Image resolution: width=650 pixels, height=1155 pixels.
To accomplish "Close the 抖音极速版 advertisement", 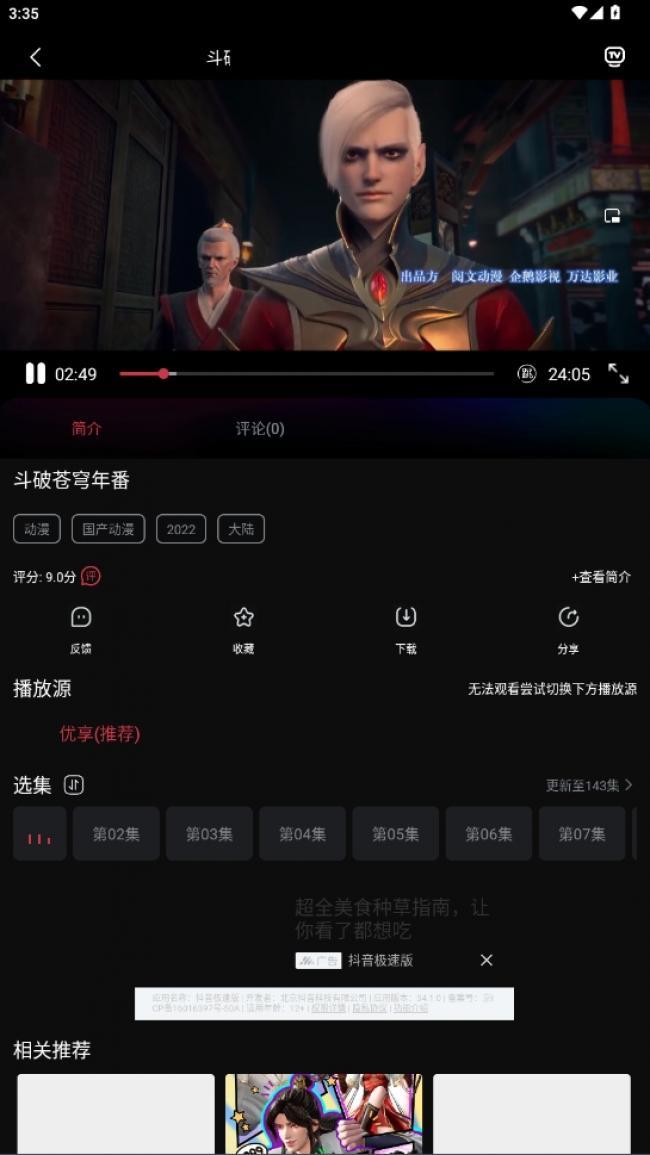I will tap(486, 960).
